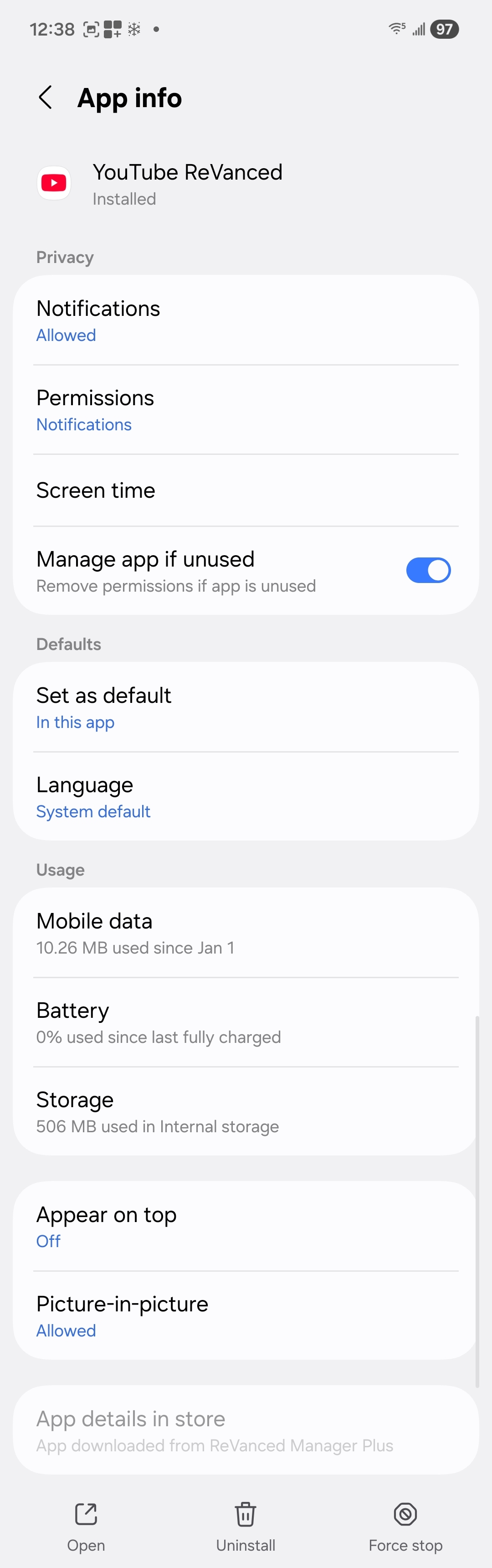Image resolution: width=492 pixels, height=1568 pixels.
Task: Open Battery usage details
Action: pyautogui.click(x=246, y=1022)
